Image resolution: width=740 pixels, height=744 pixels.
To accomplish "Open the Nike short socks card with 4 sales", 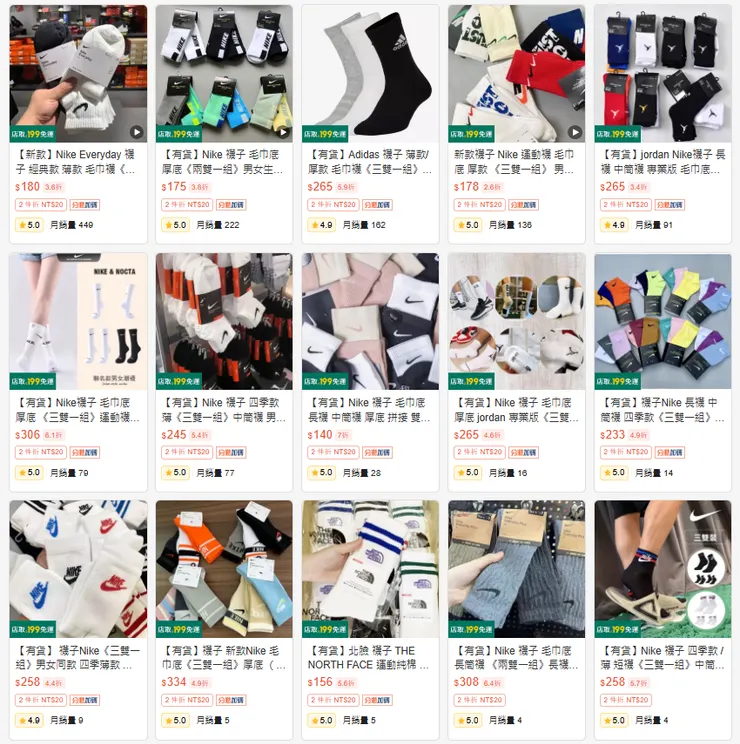I will (x=662, y=570).
